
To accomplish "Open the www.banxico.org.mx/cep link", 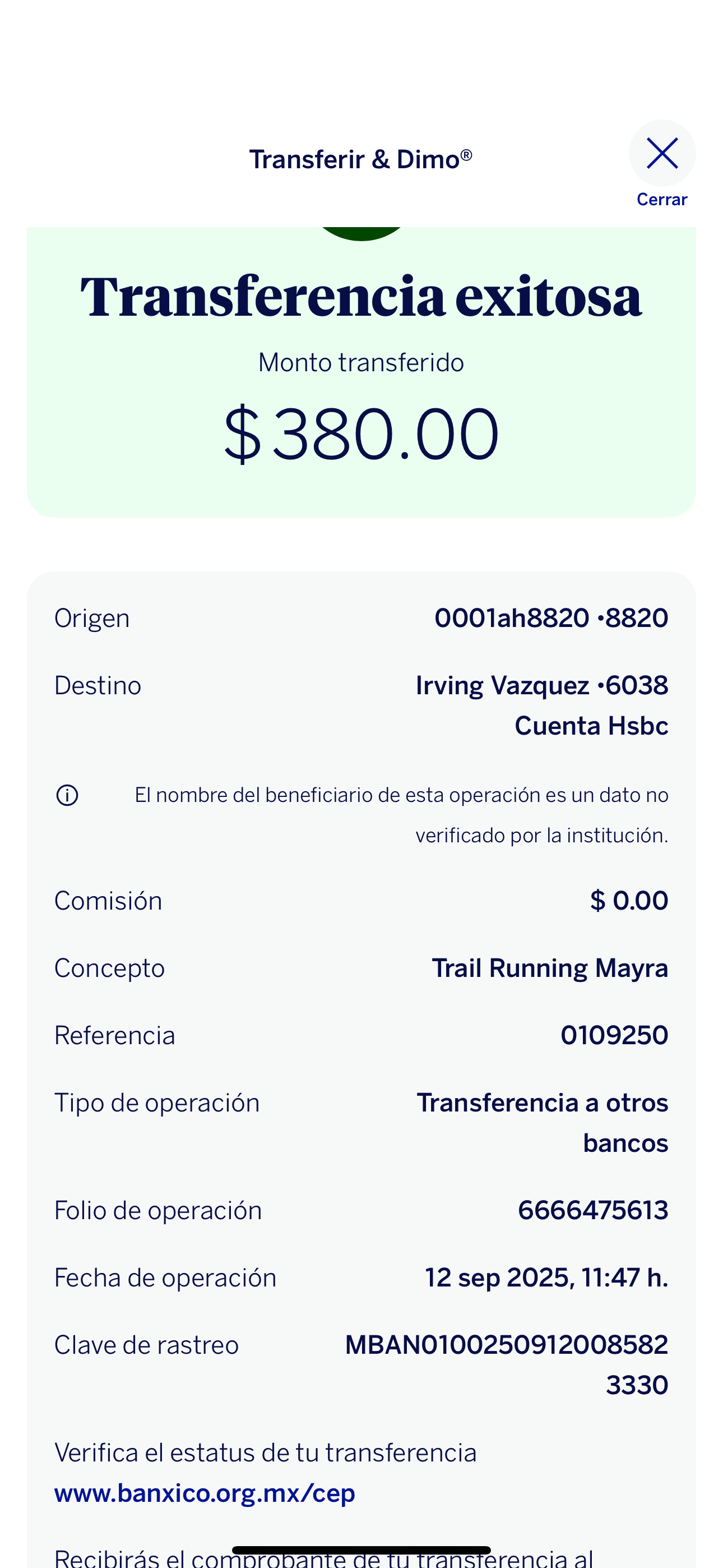I will point(205,1493).
